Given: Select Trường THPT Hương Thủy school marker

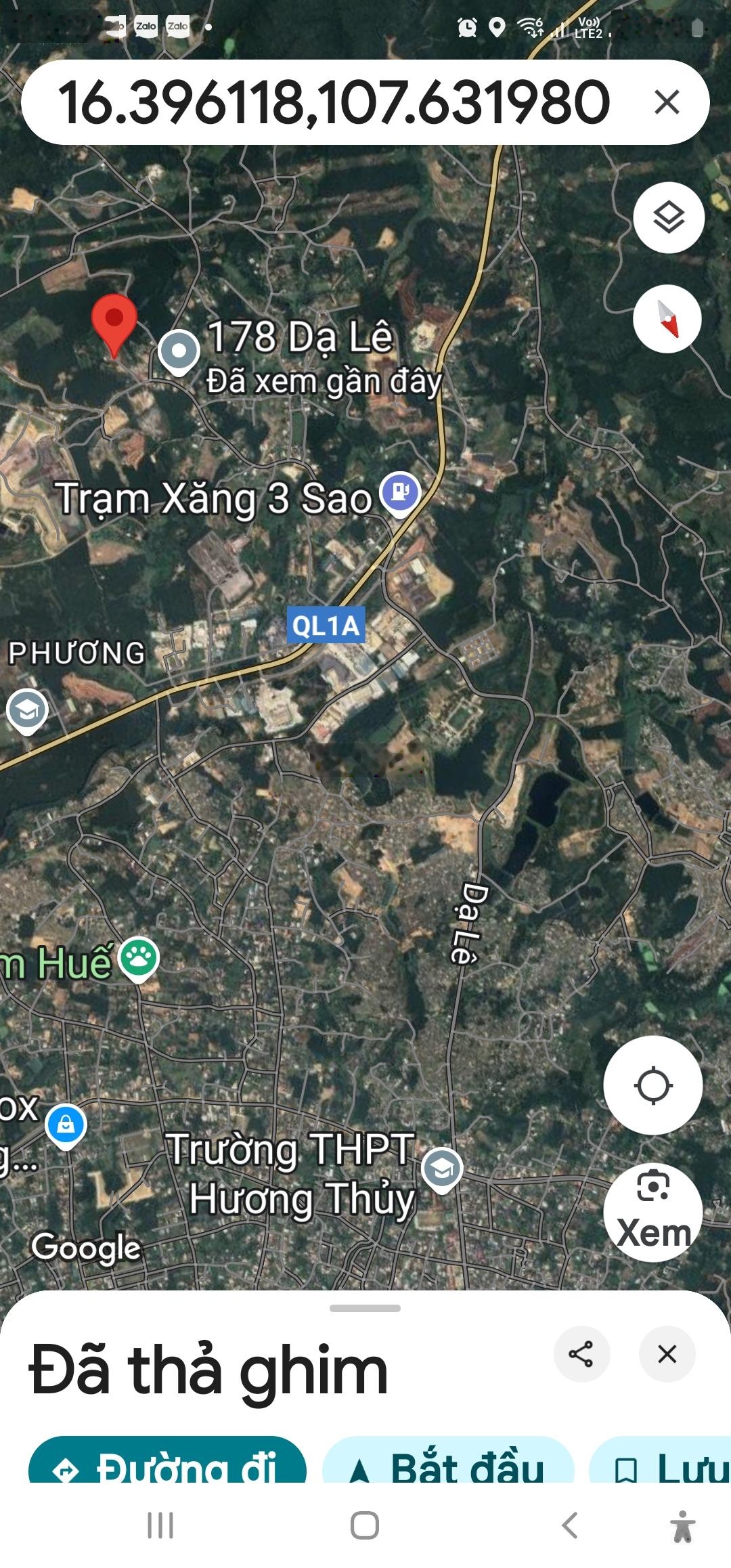Looking at the screenshot, I should [x=442, y=1169].
